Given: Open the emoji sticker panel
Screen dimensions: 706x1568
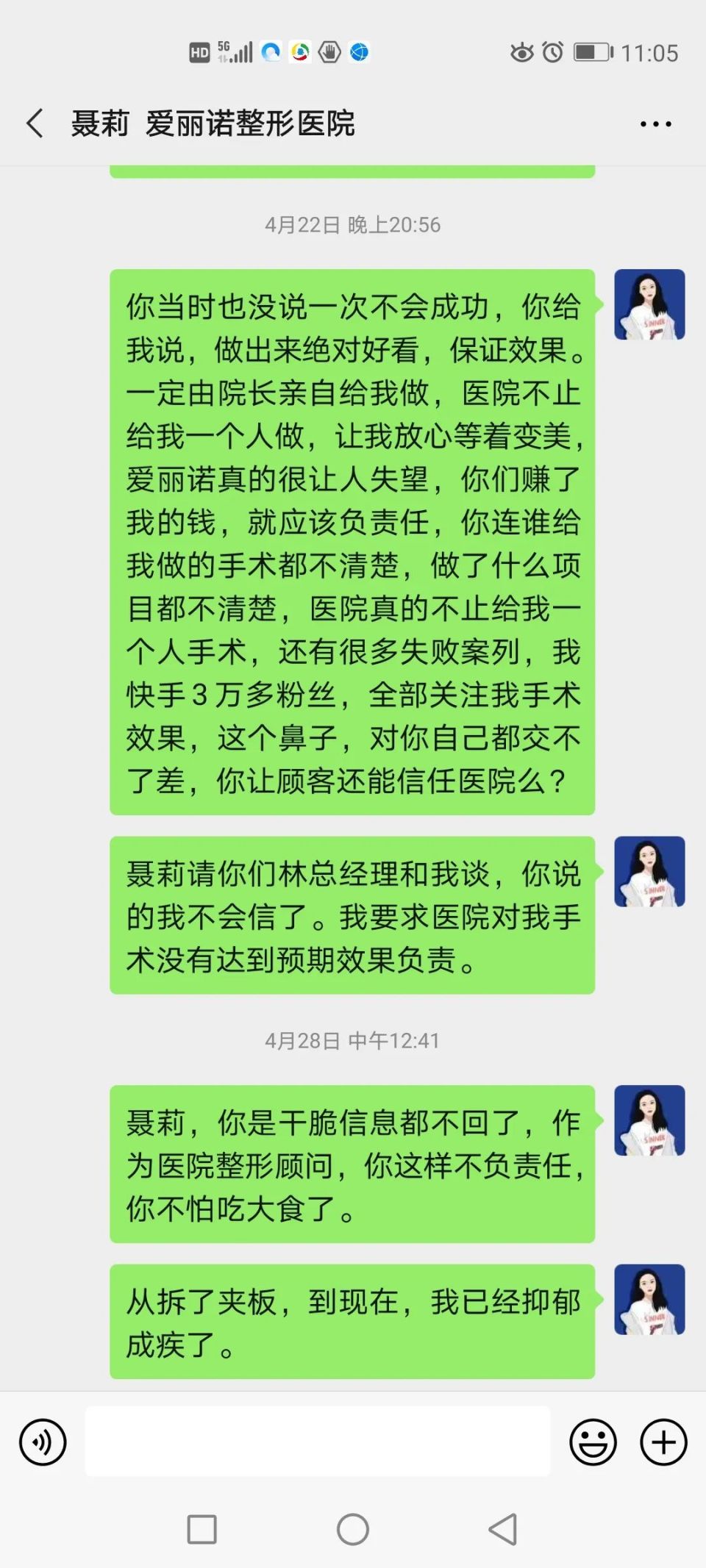Looking at the screenshot, I should 593,1442.
